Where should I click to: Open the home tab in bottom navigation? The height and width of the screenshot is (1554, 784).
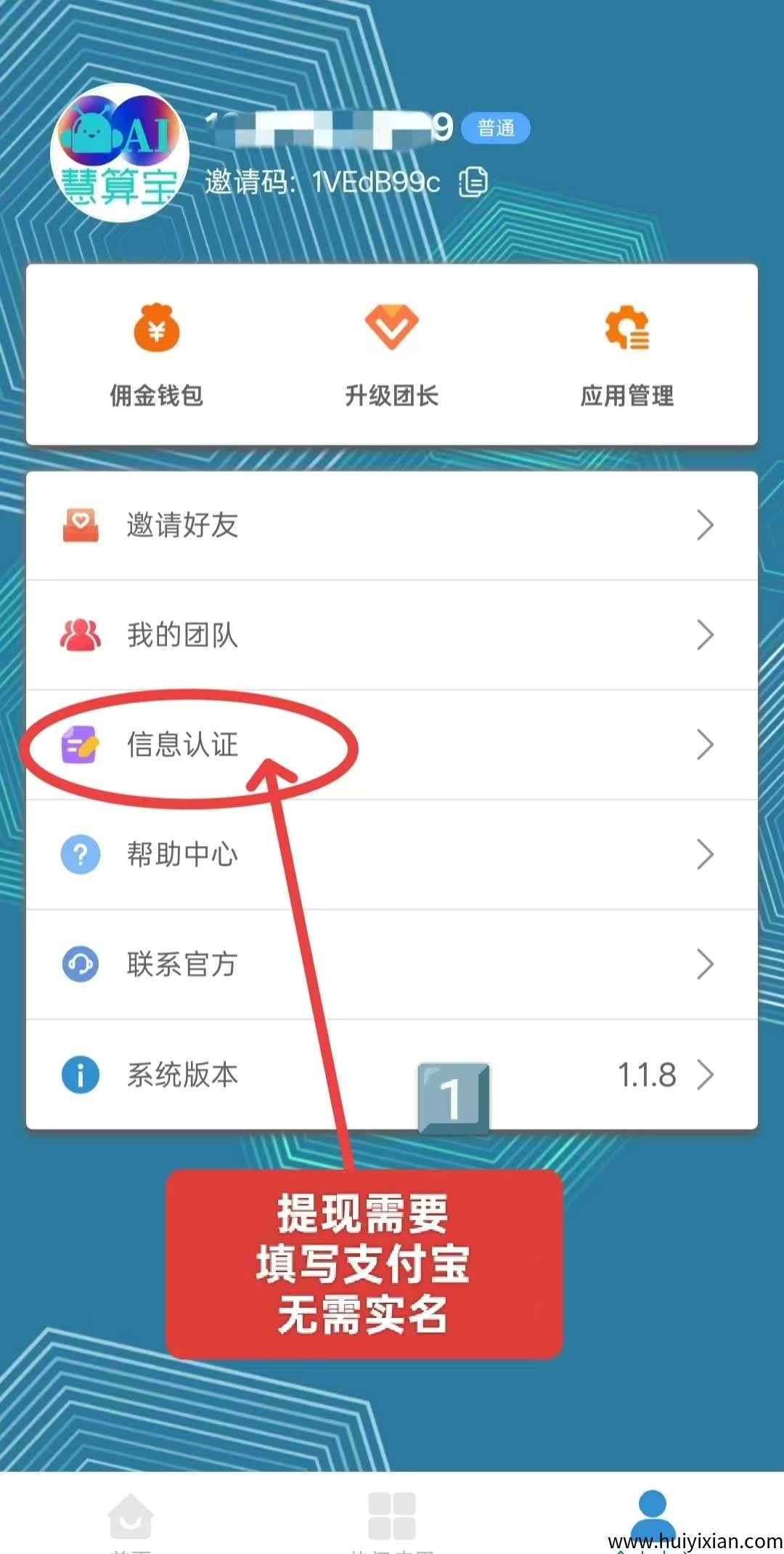point(131,1518)
